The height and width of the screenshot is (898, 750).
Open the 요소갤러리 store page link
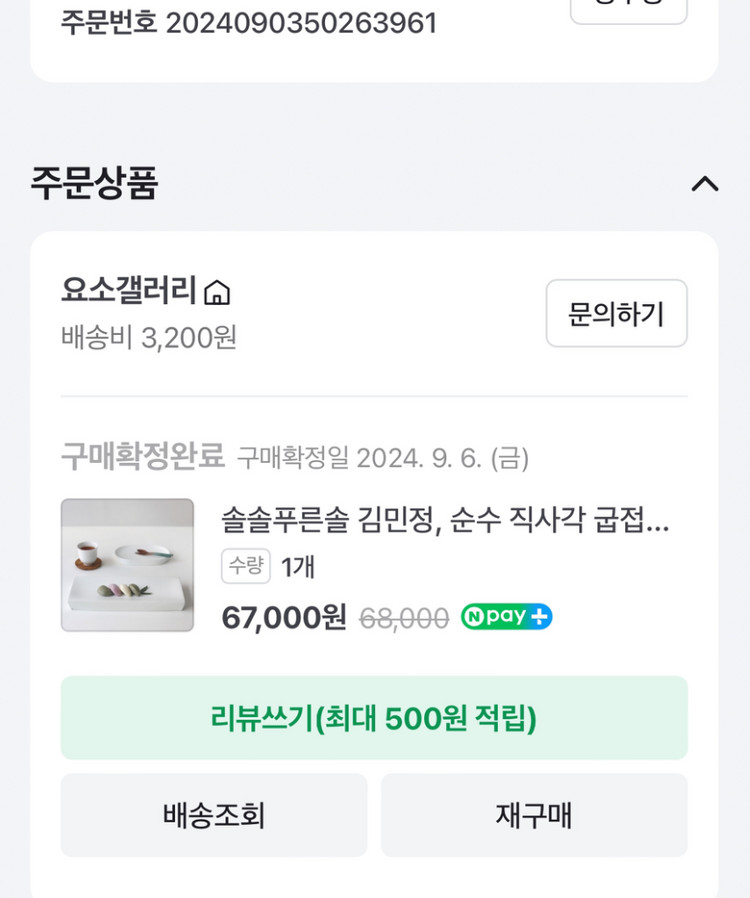[x=126, y=291]
